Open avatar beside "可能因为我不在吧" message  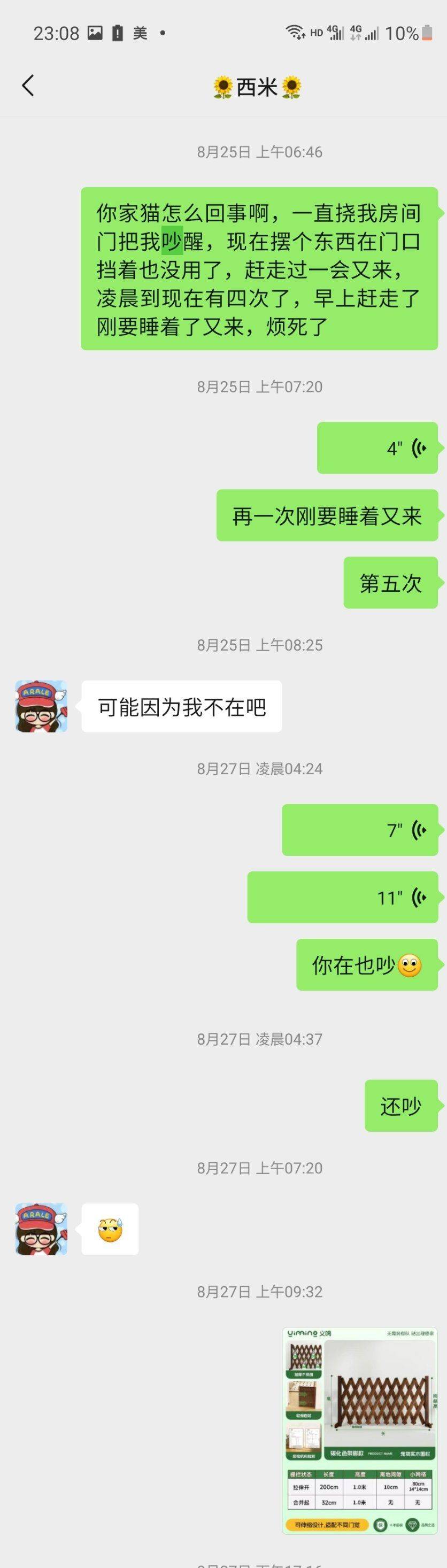(x=41, y=706)
